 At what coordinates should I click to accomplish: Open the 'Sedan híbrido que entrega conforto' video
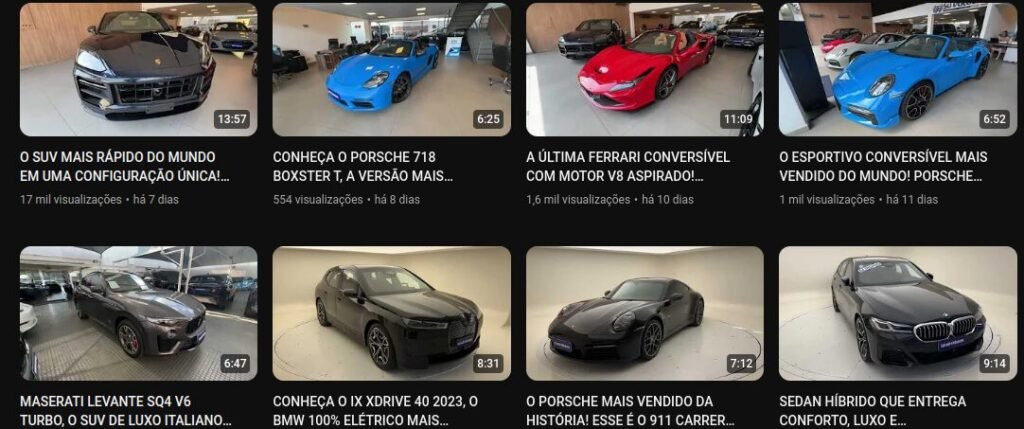point(897,313)
